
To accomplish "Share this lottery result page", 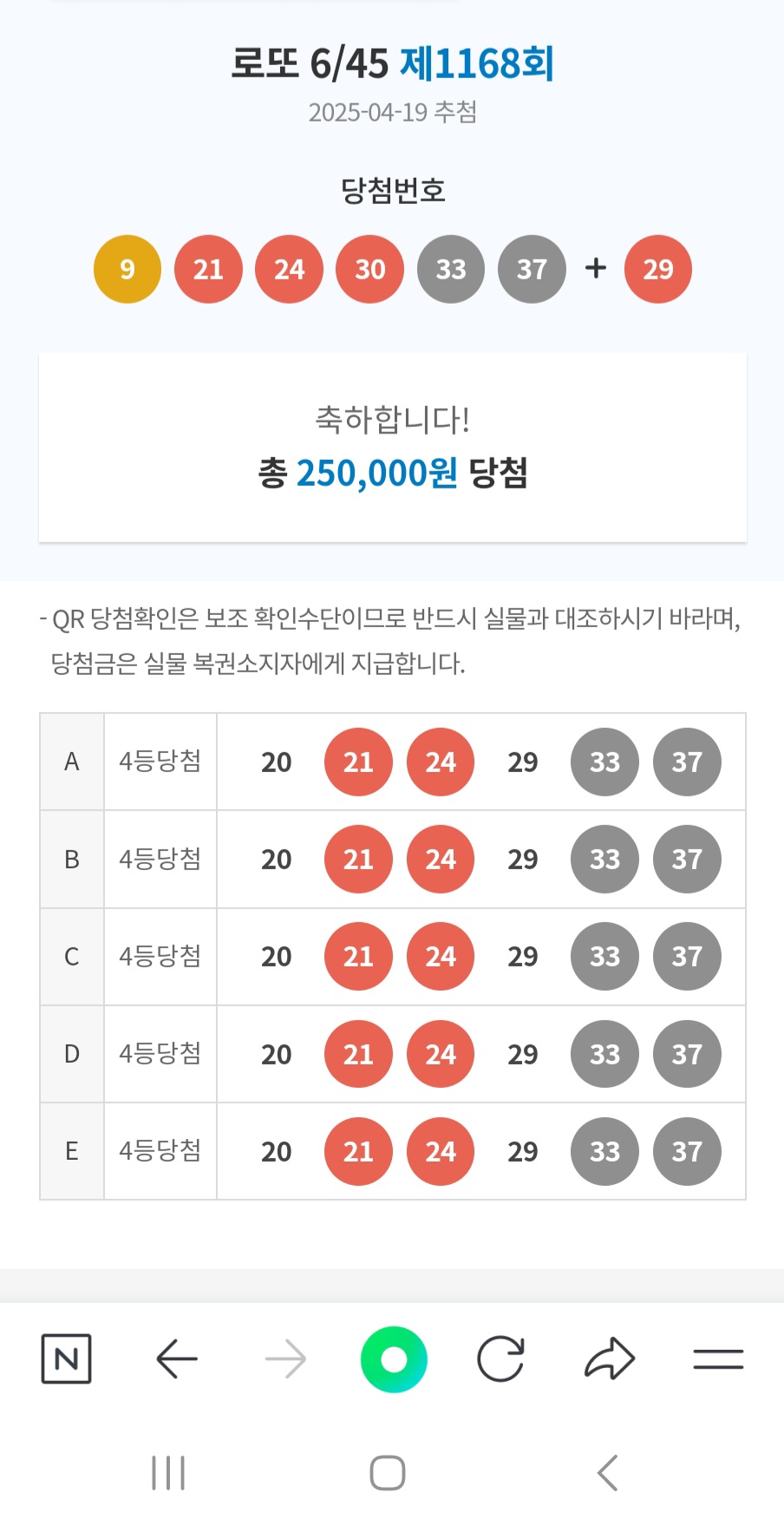I will (610, 1358).
